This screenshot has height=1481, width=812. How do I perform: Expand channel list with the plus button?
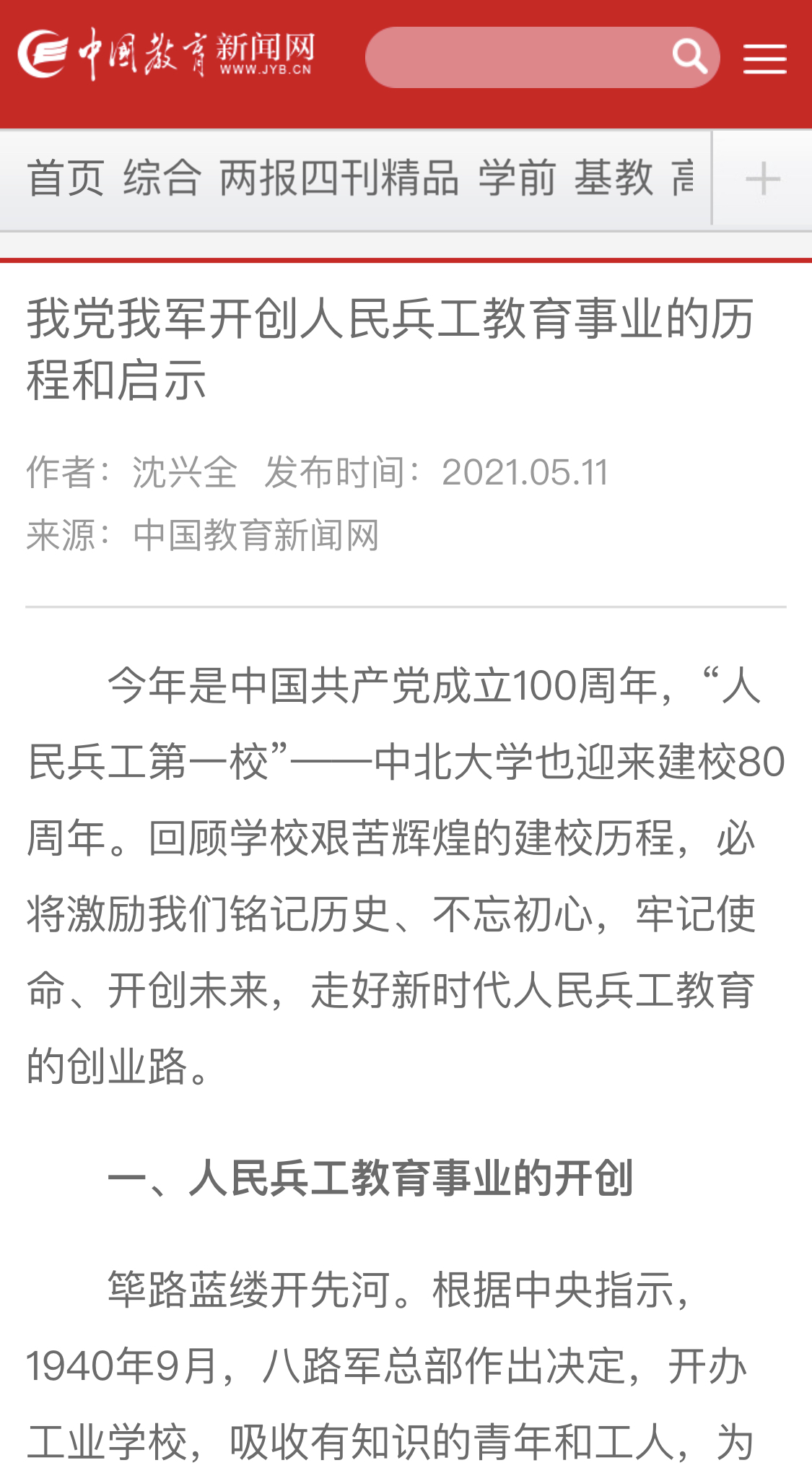763,178
